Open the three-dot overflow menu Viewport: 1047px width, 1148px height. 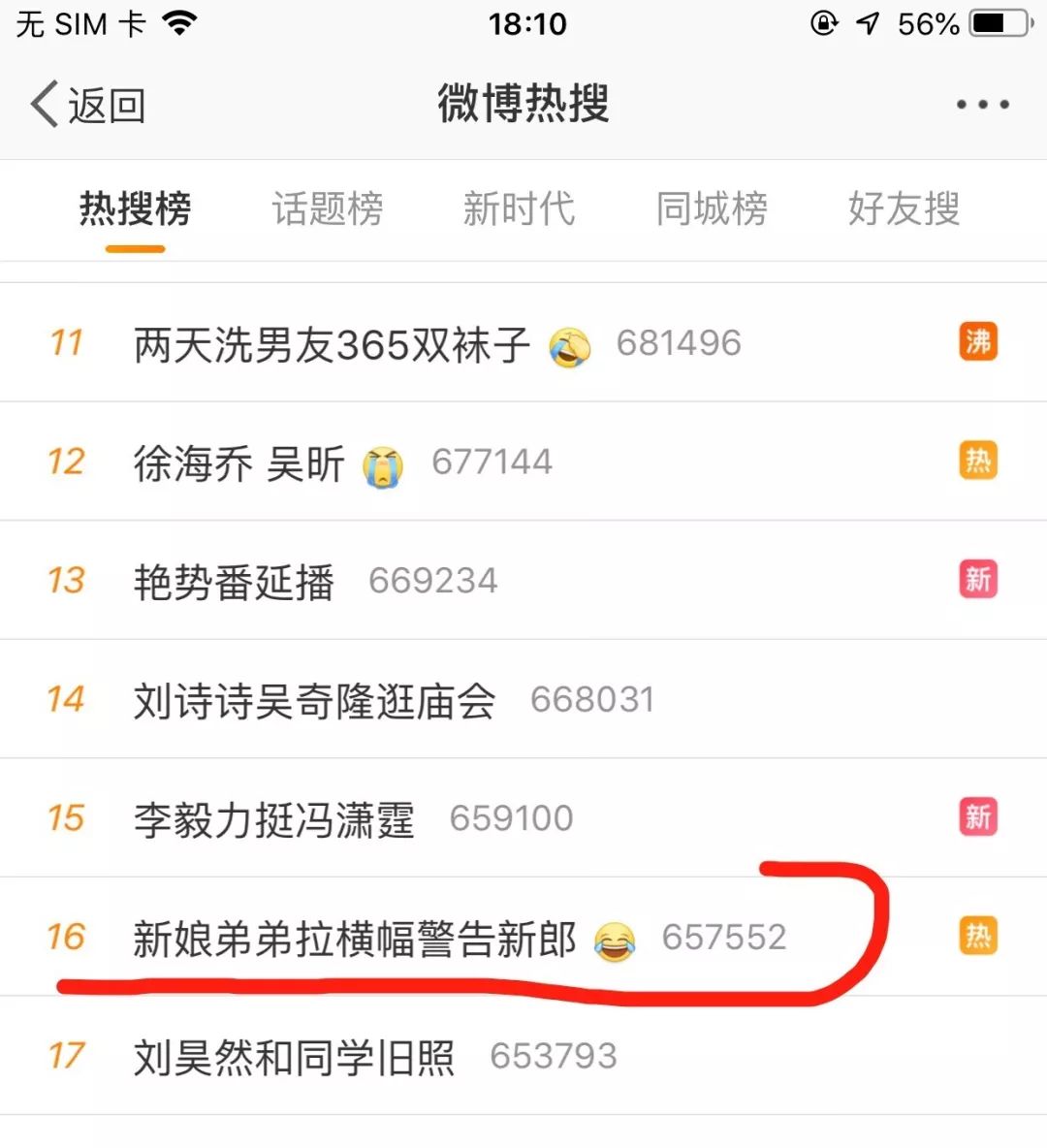tap(982, 105)
